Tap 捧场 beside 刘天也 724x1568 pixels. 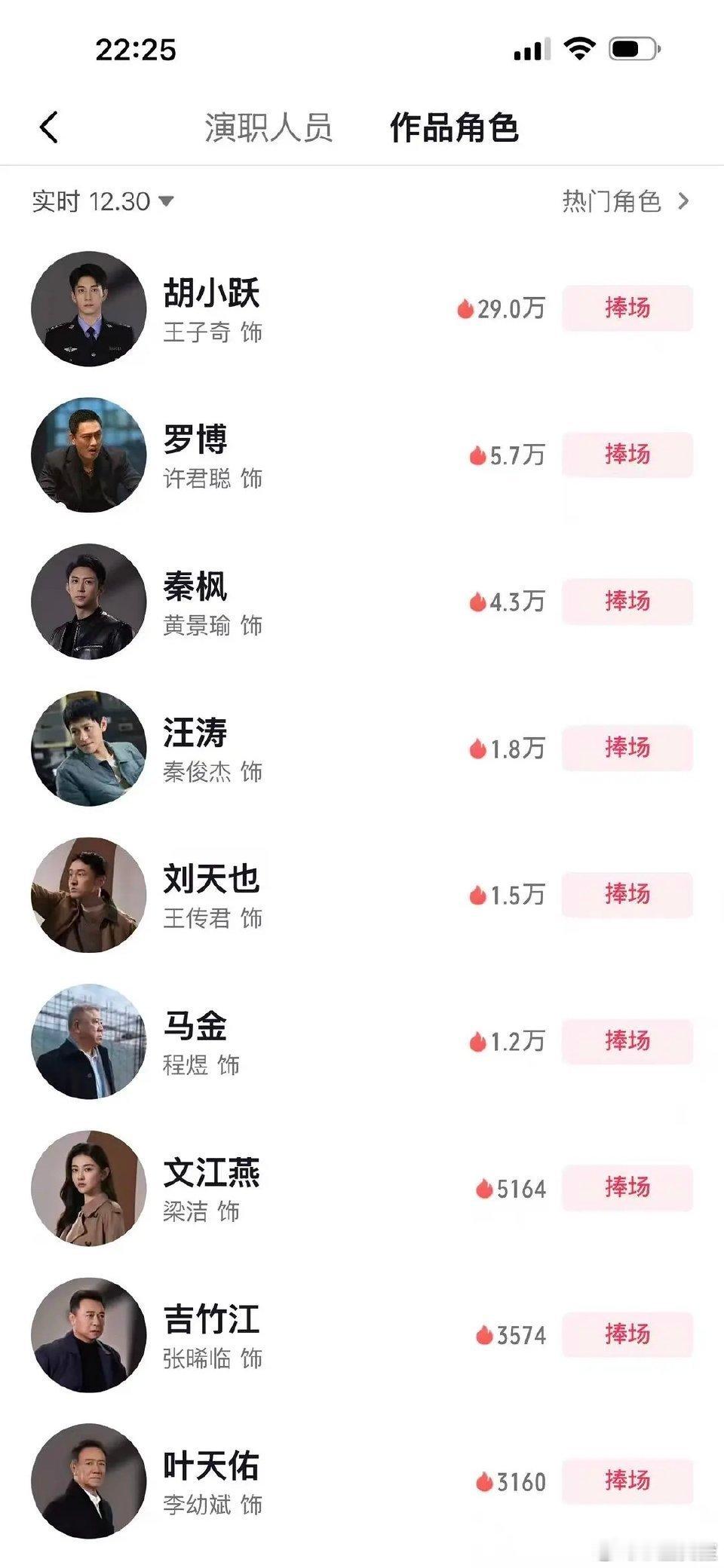(x=627, y=894)
